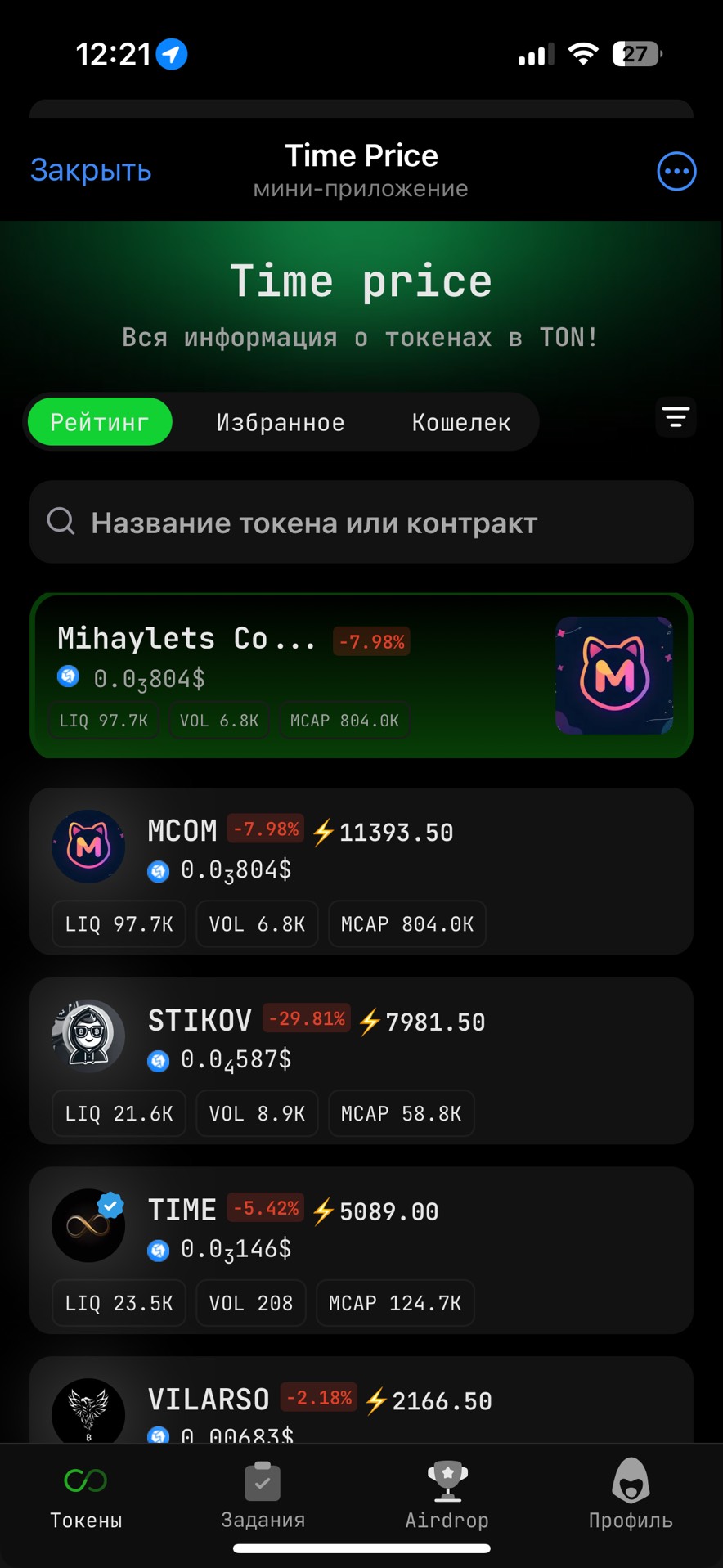Tap the magnifying glass in search bar
The width and height of the screenshot is (723, 1568).
61,521
